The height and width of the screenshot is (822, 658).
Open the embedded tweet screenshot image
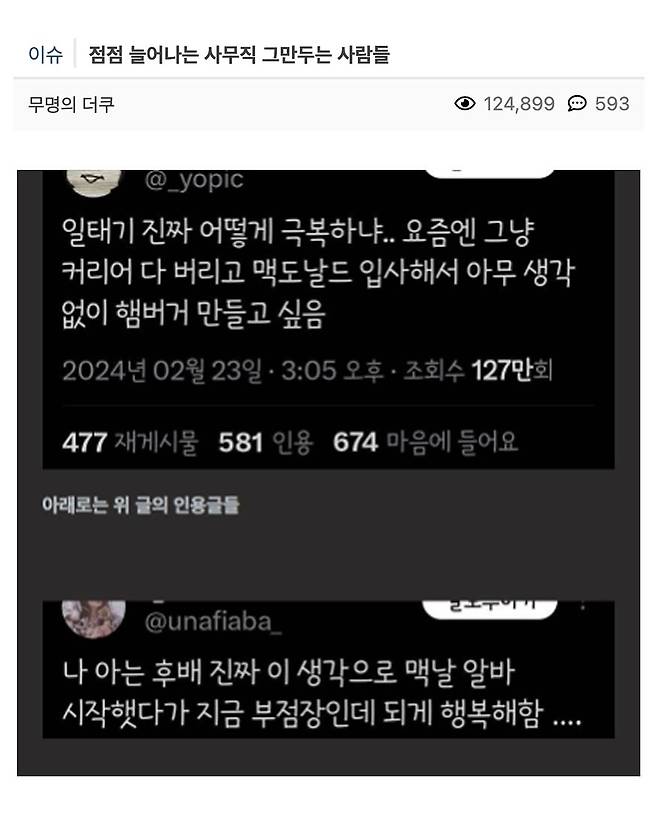tap(328, 470)
